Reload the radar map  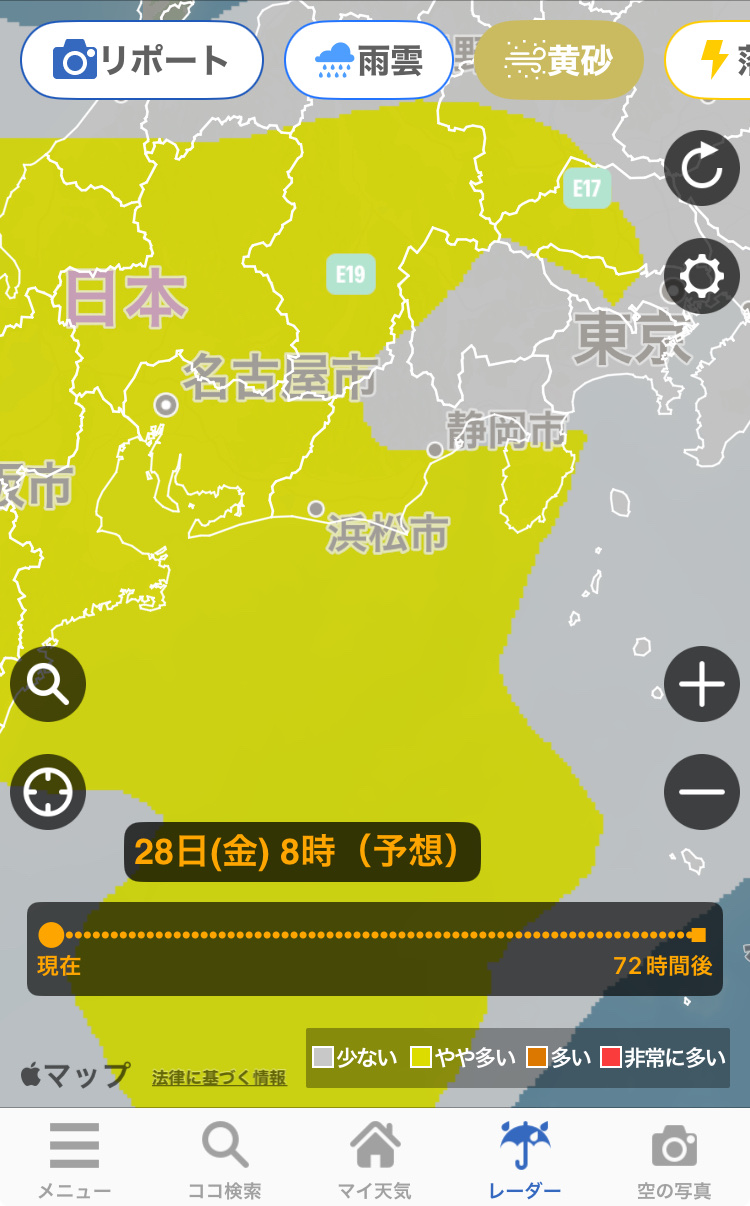point(702,168)
